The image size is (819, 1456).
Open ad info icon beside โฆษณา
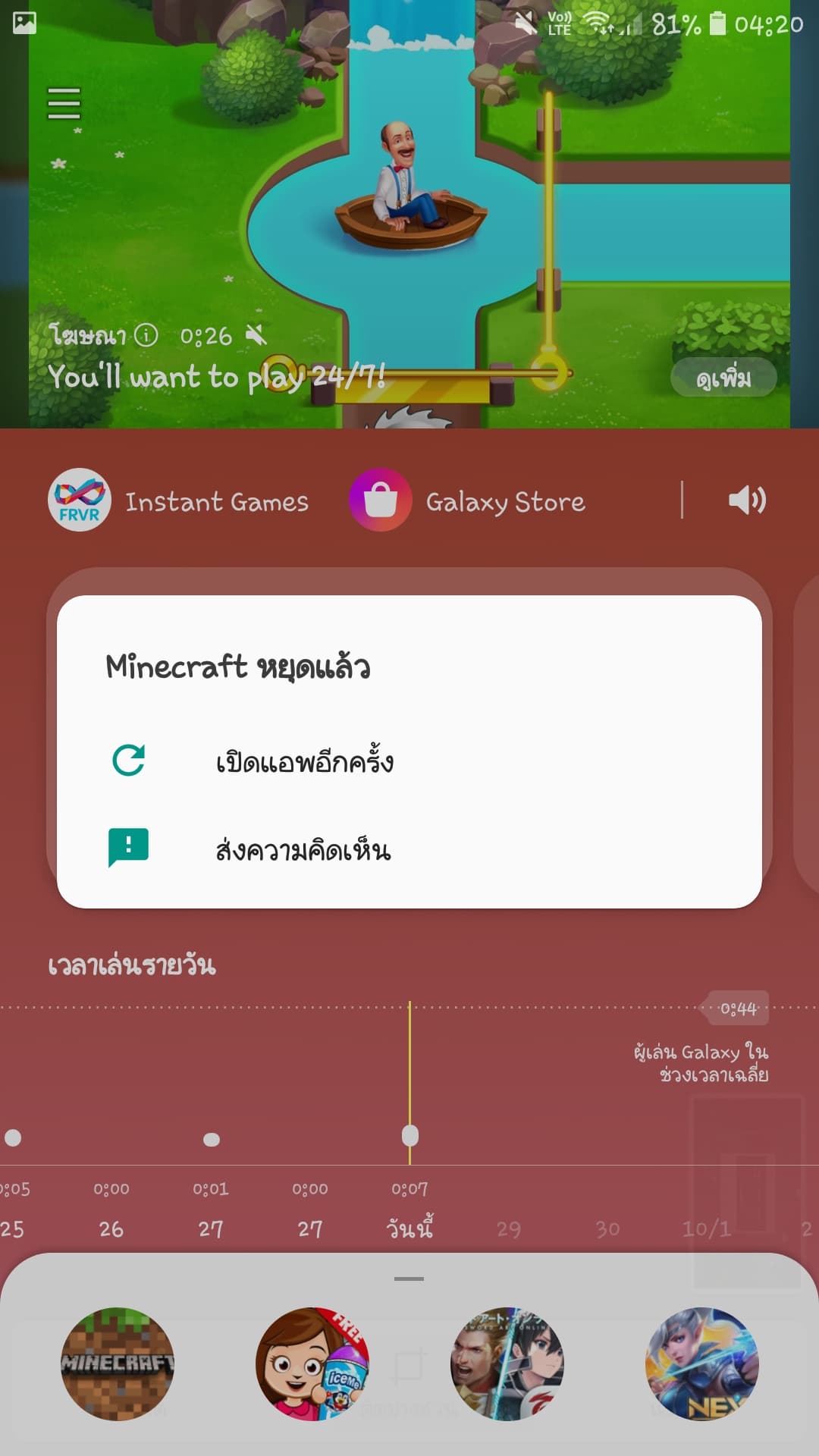146,334
